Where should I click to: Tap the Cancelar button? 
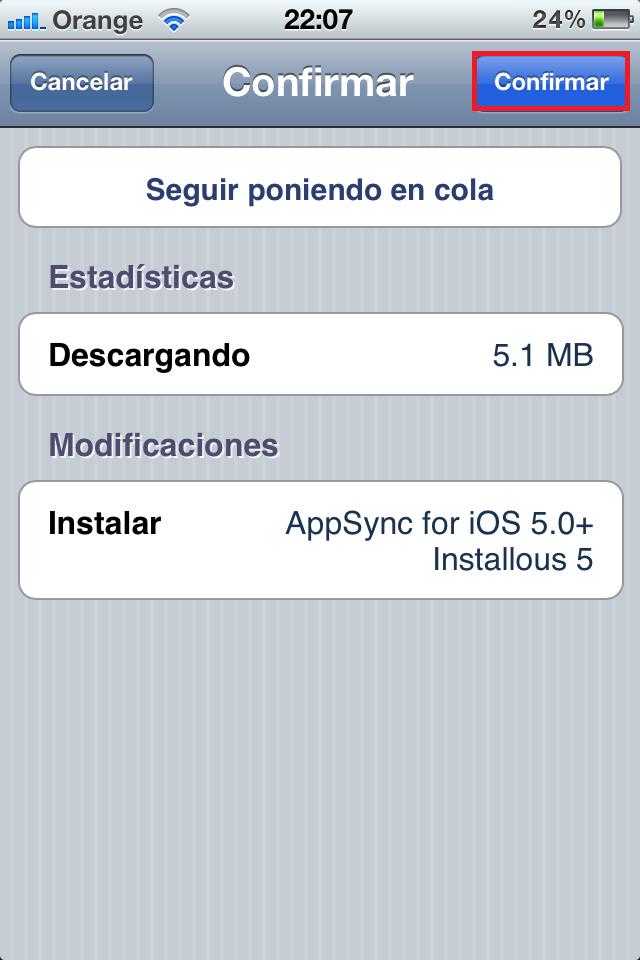(x=81, y=82)
